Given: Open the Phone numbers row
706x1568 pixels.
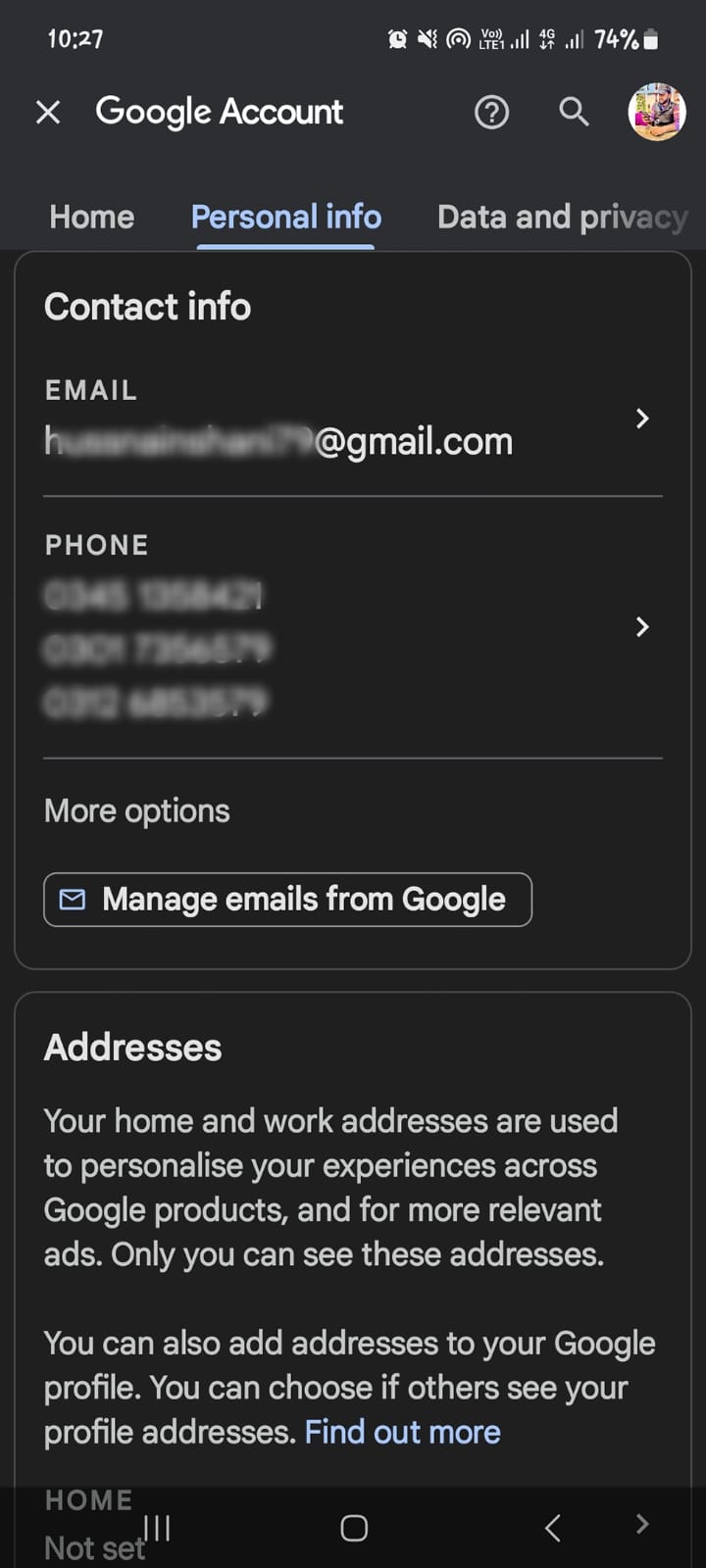Looking at the screenshot, I should (x=353, y=627).
